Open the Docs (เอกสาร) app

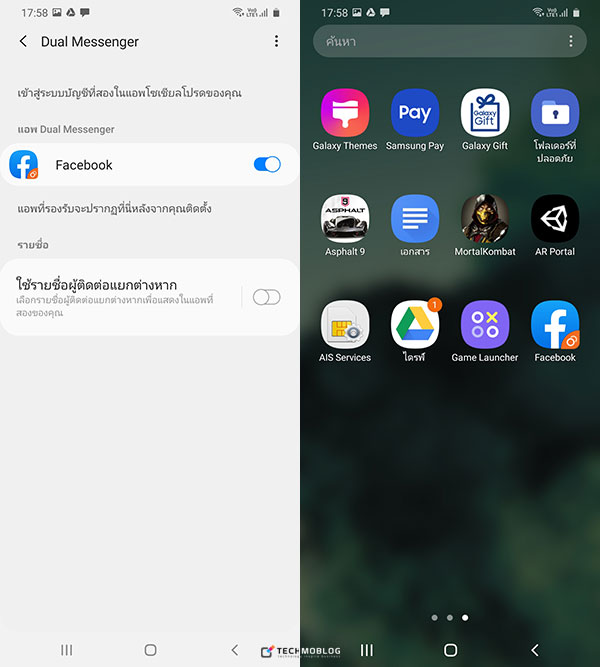pos(415,219)
